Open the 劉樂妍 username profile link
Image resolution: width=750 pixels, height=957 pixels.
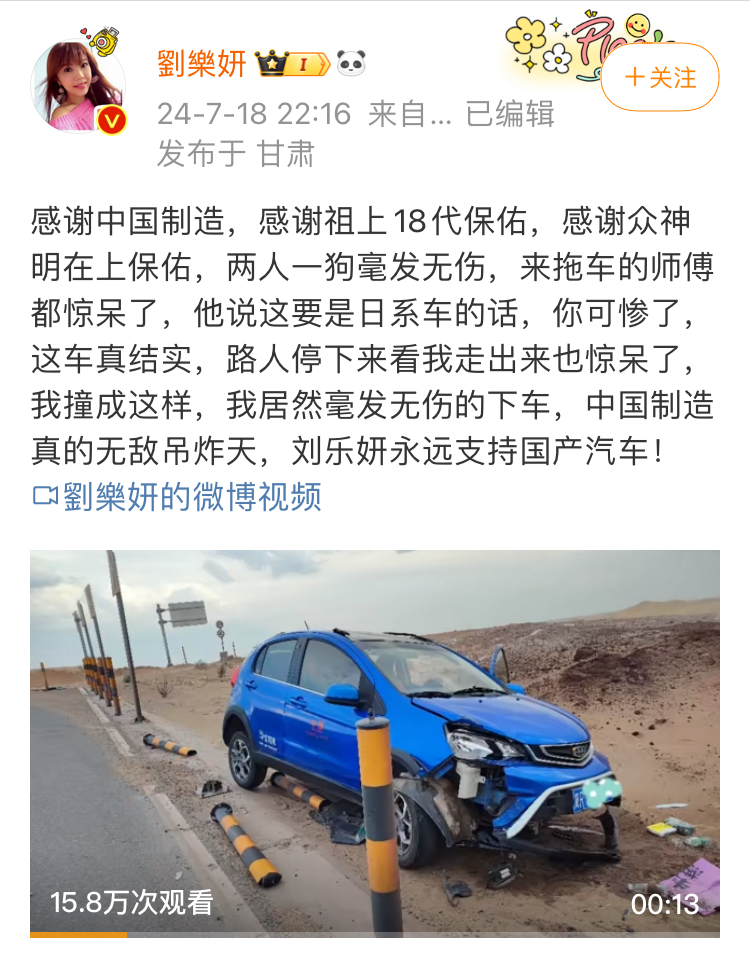203,64
